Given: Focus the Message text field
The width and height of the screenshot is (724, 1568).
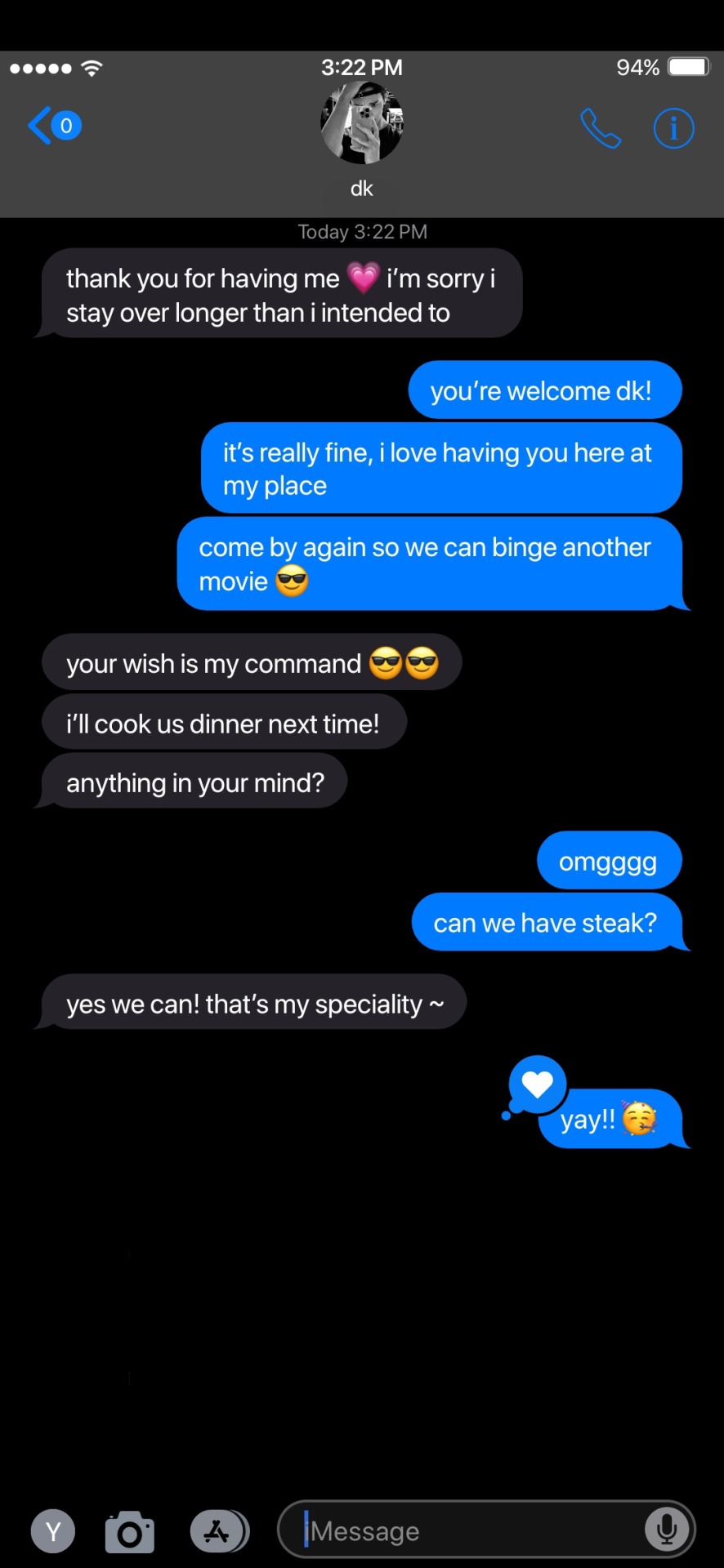Looking at the screenshot, I should pyautogui.click(x=466, y=1531).
